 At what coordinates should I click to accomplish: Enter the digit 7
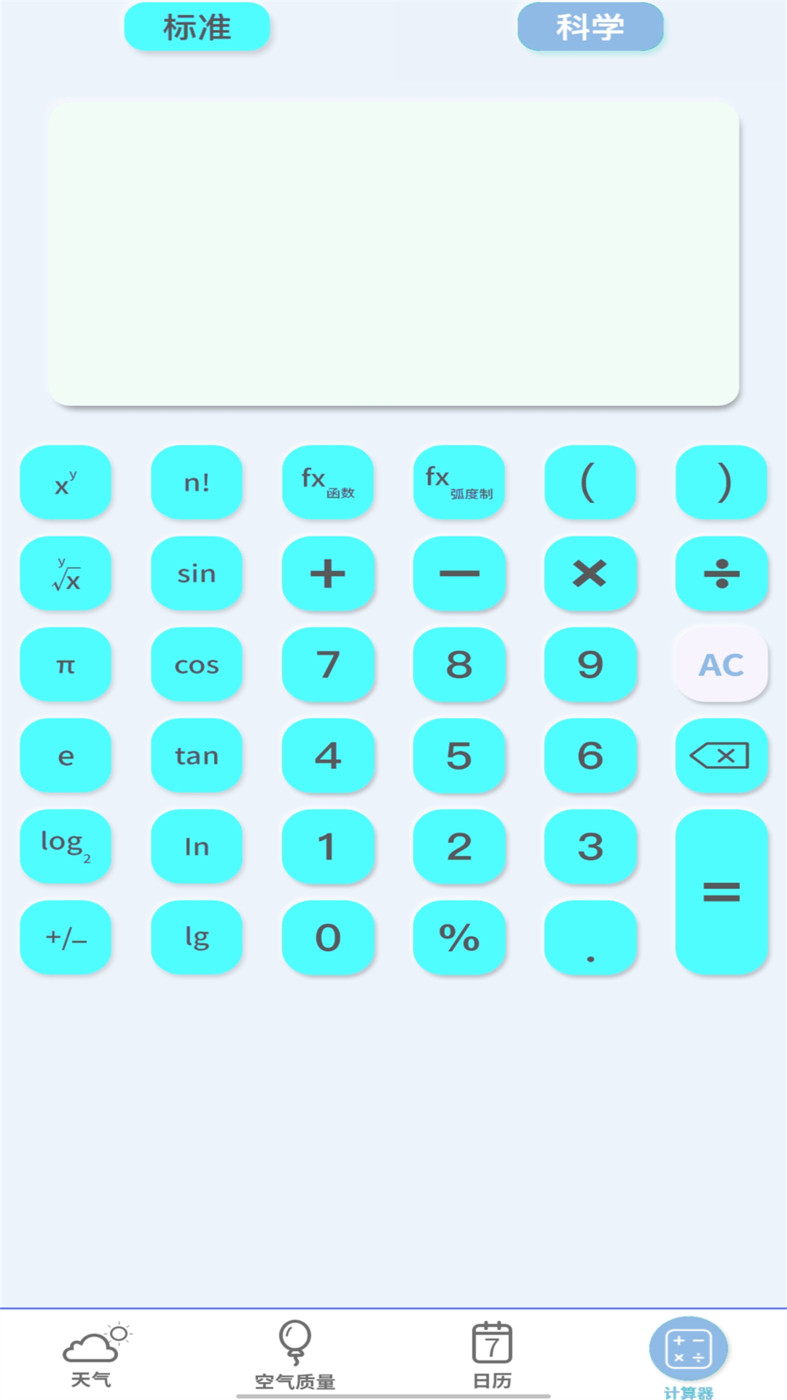pos(328,665)
